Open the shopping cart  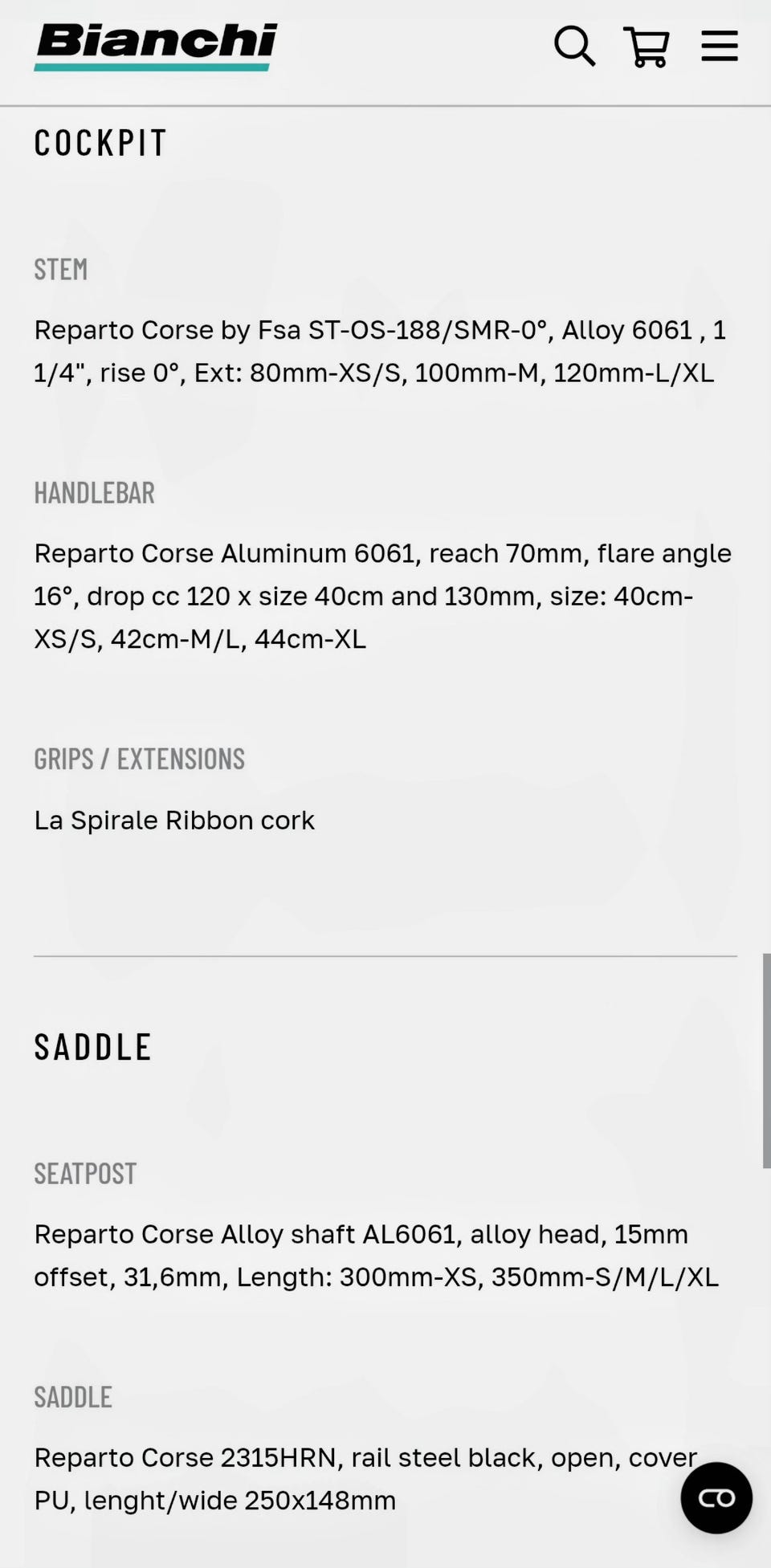[647, 47]
